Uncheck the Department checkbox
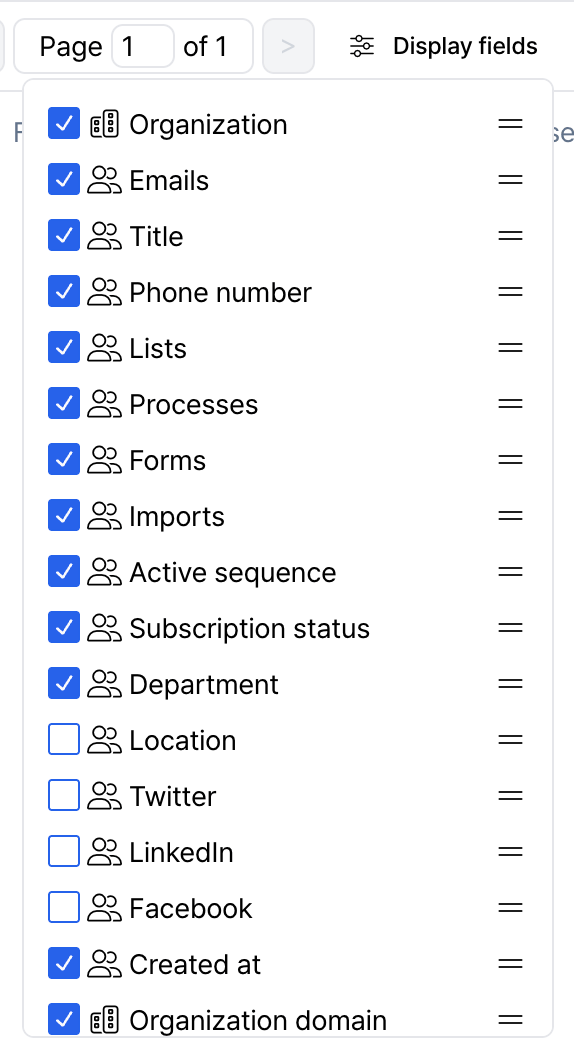The image size is (574, 1056). coord(64,683)
